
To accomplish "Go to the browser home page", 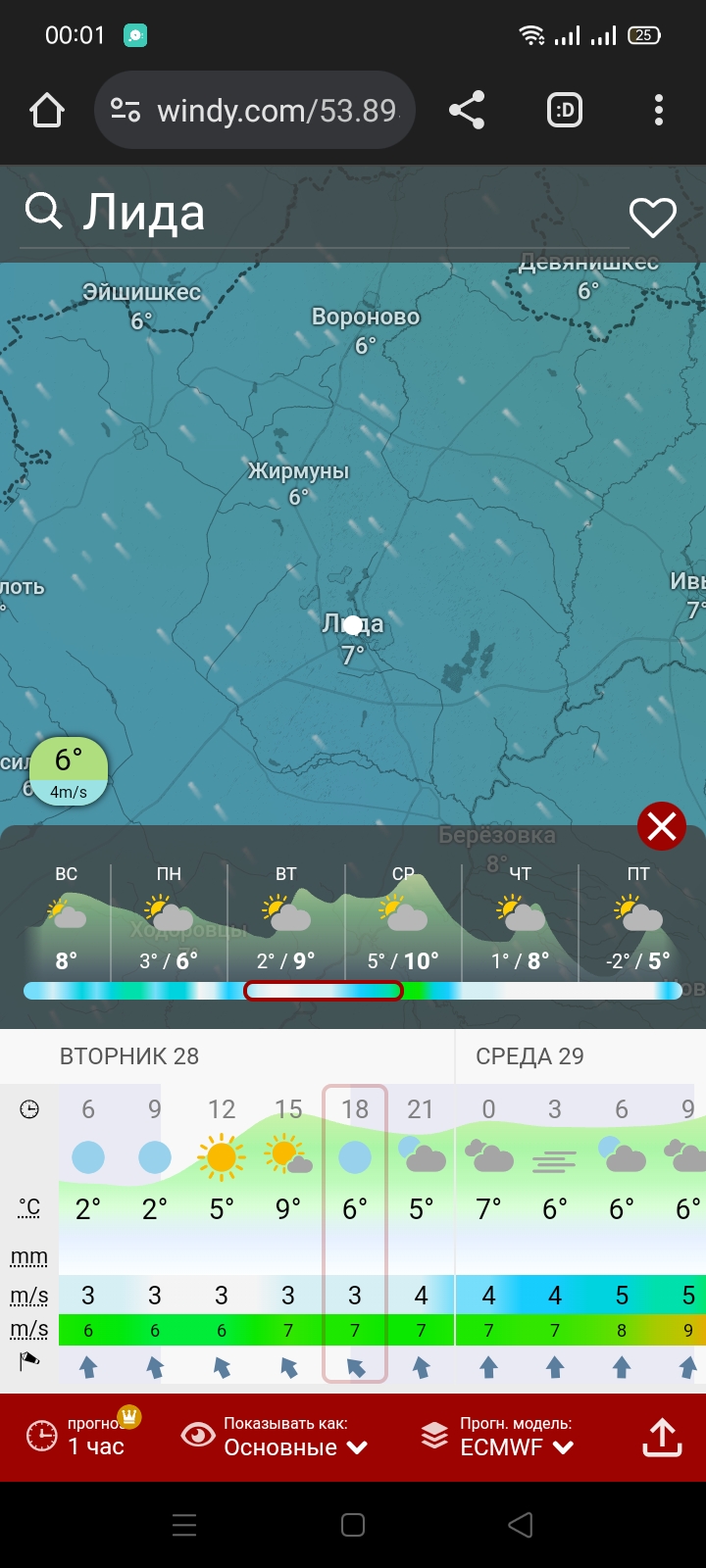I will 47,110.
